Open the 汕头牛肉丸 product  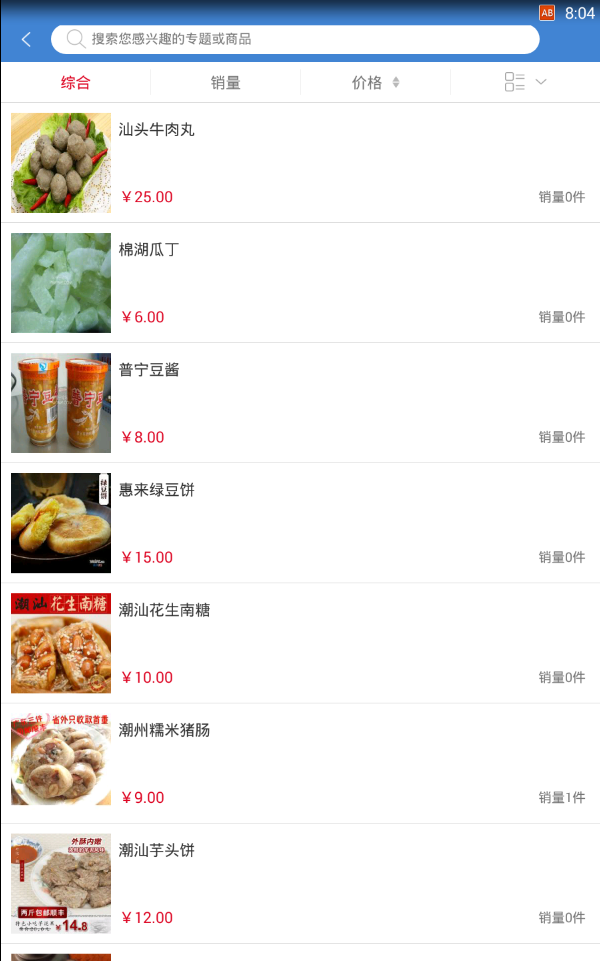coord(300,163)
